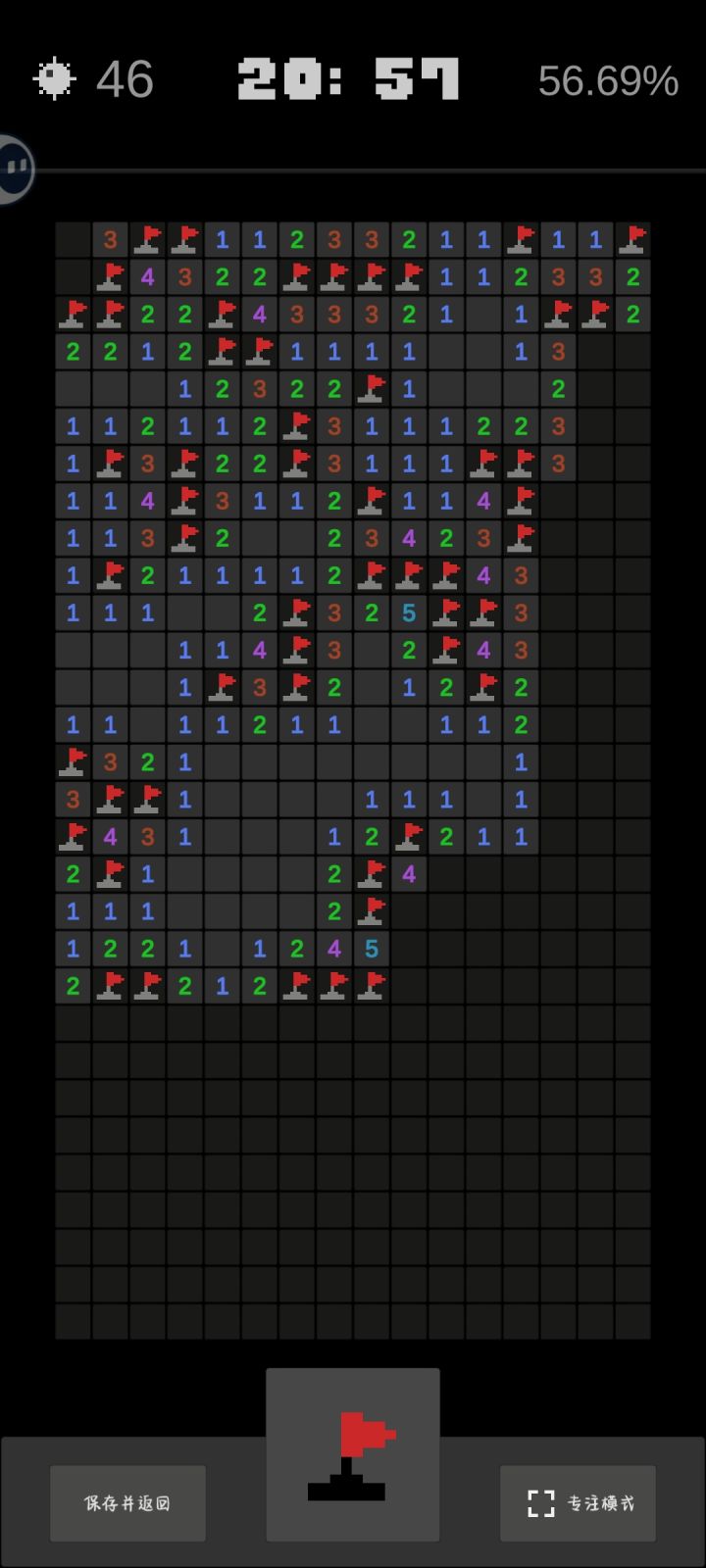Screen dimensions: 706x1568
Task: Click the purple 4 next to the lower flag
Action: click(409, 873)
